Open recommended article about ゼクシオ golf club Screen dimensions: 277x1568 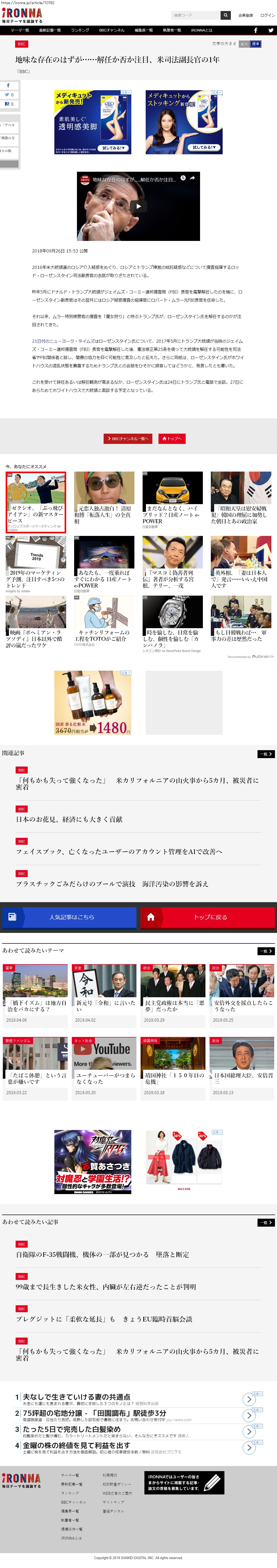36,502
